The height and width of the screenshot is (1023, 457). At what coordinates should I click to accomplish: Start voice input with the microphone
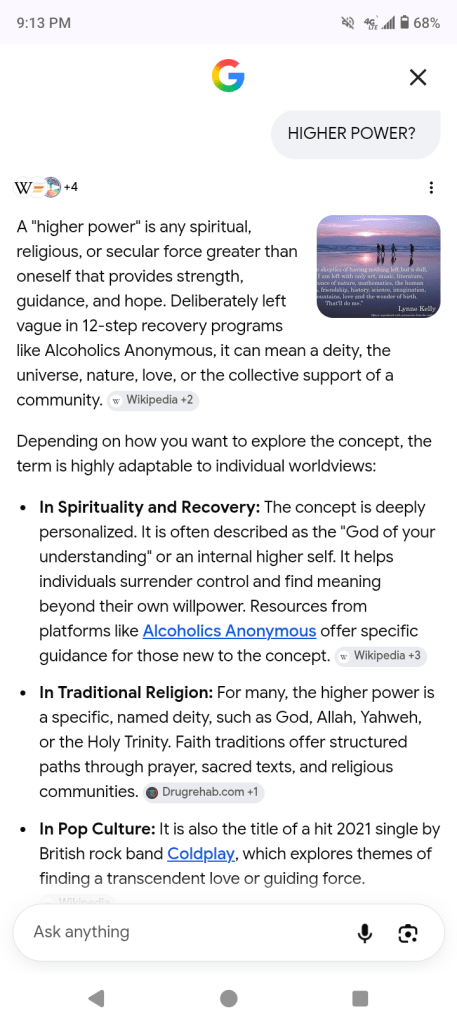coord(365,933)
